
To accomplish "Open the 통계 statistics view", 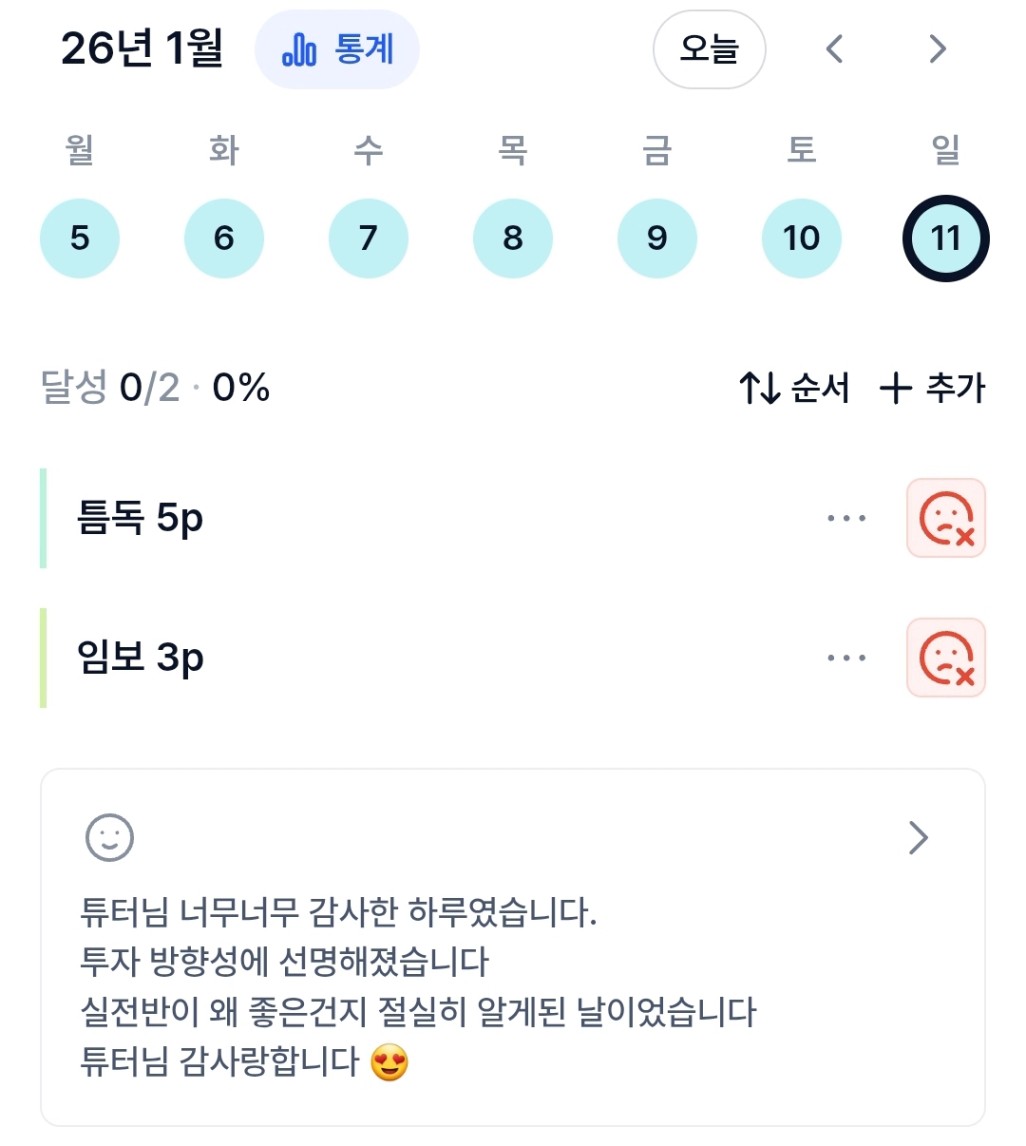I will (x=337, y=49).
